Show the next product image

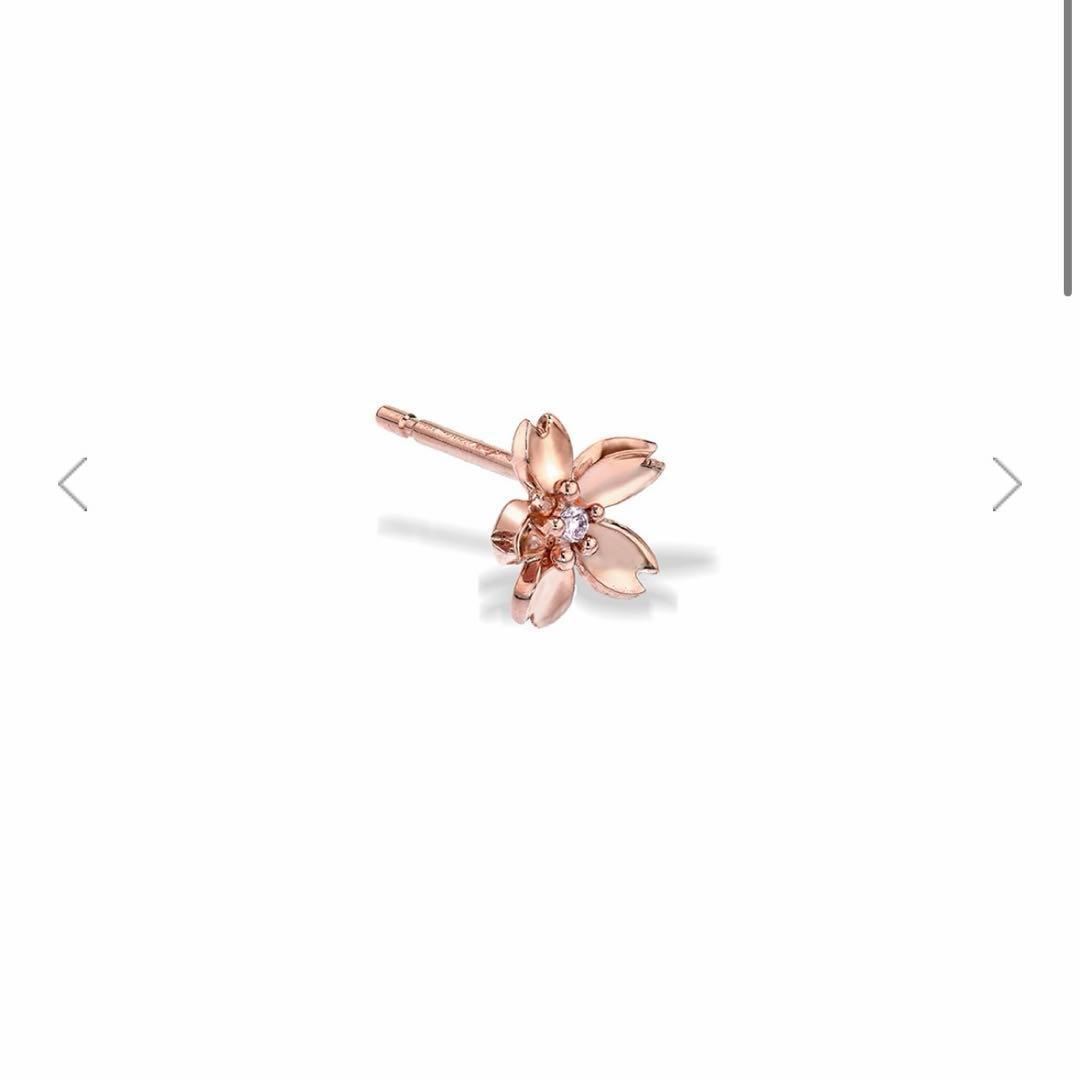[x=1007, y=484]
